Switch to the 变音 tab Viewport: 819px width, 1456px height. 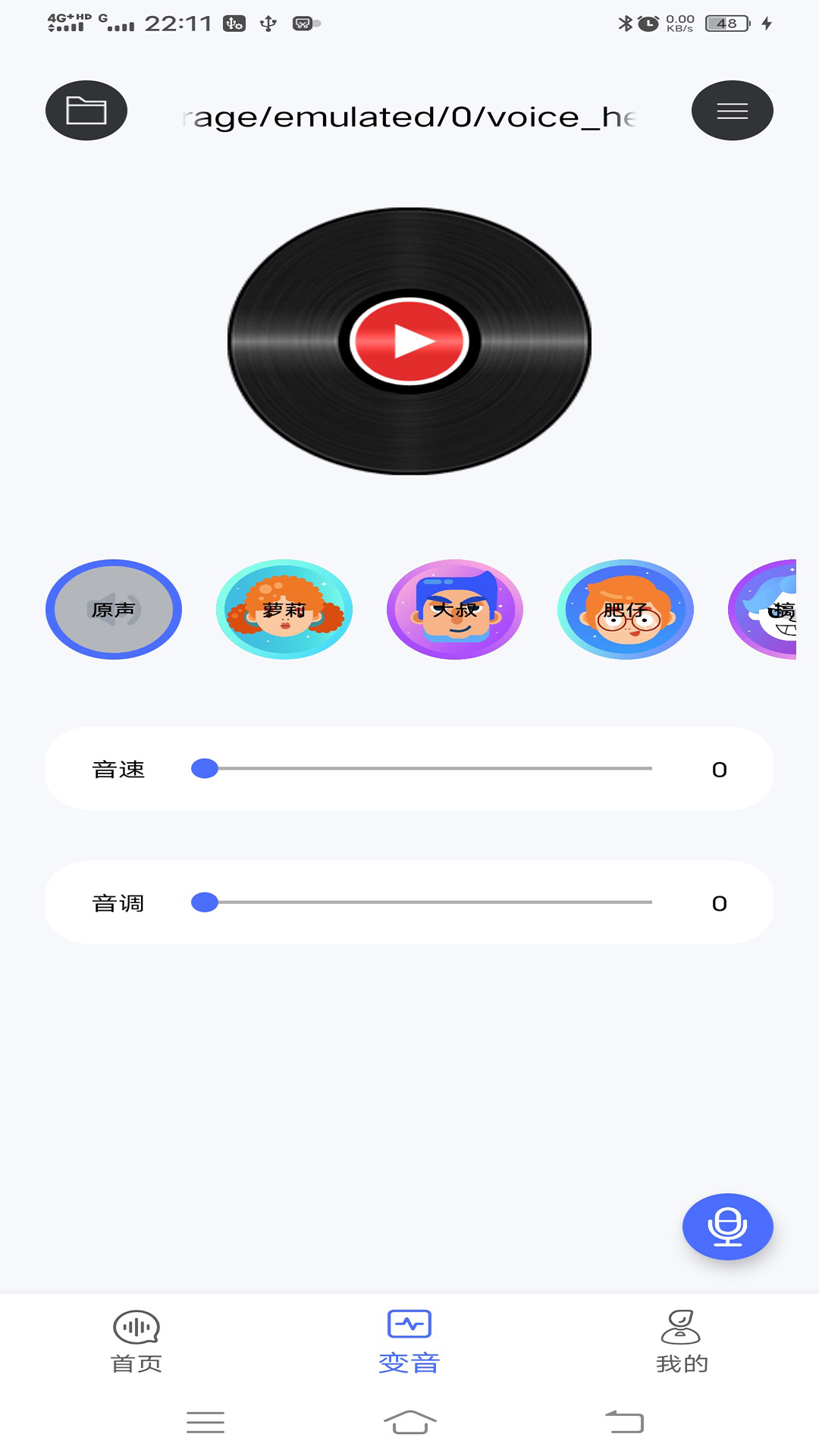(x=409, y=1342)
